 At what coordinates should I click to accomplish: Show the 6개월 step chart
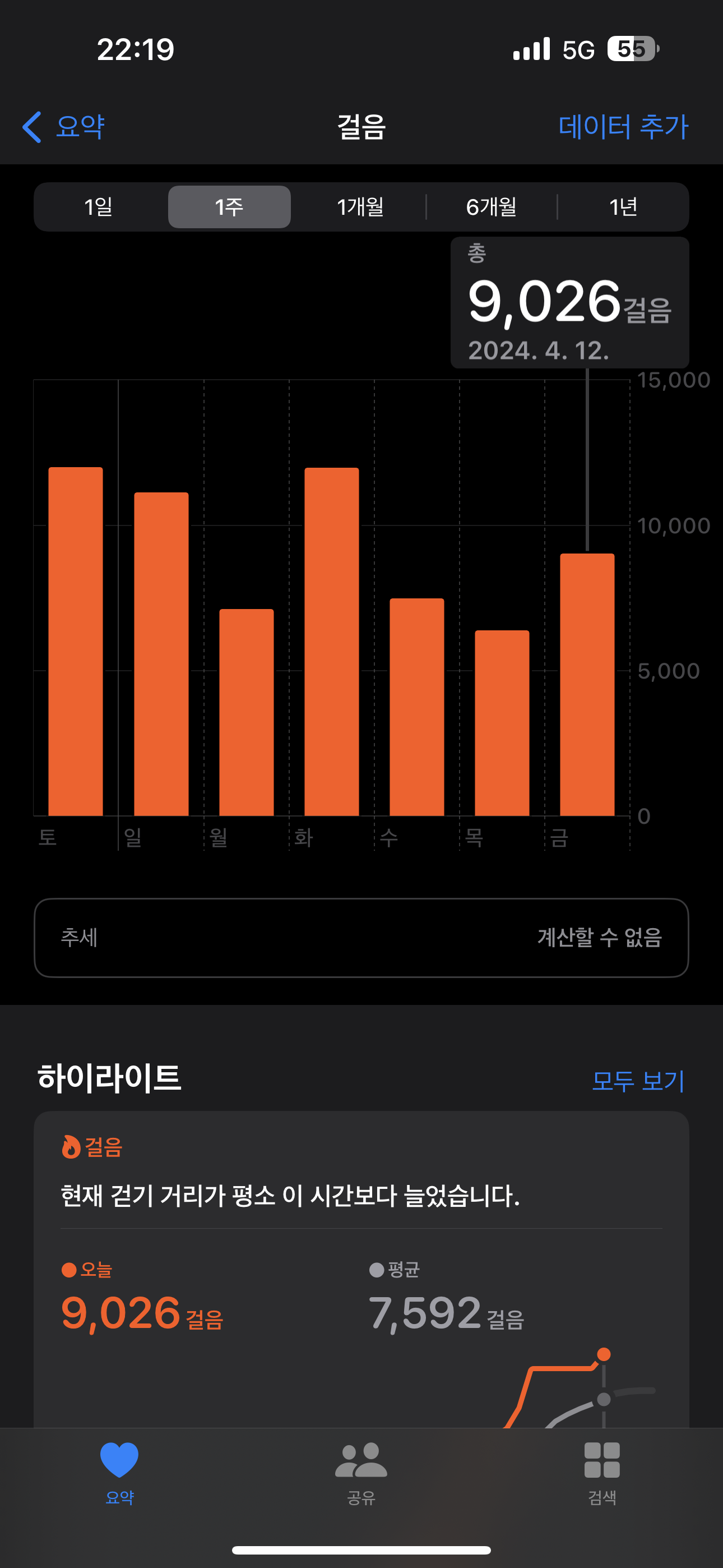point(491,207)
